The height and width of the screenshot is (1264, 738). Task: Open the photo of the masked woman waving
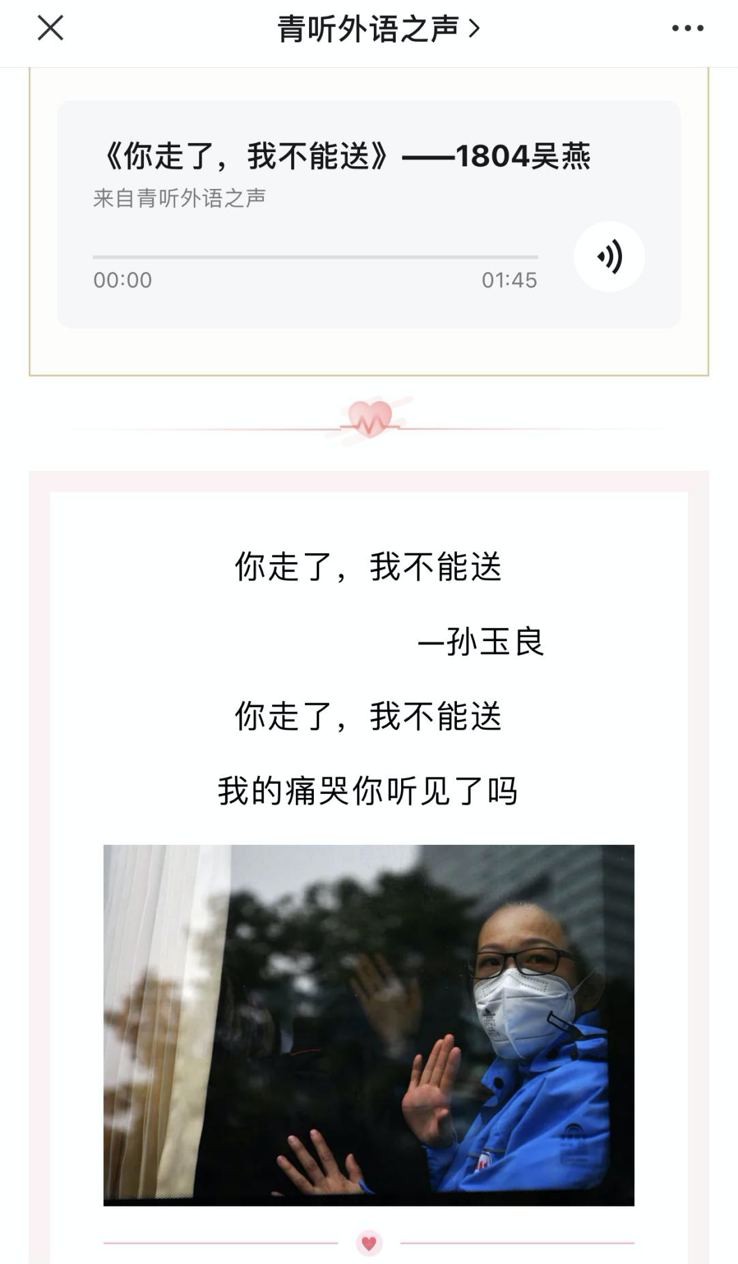pos(369,1025)
